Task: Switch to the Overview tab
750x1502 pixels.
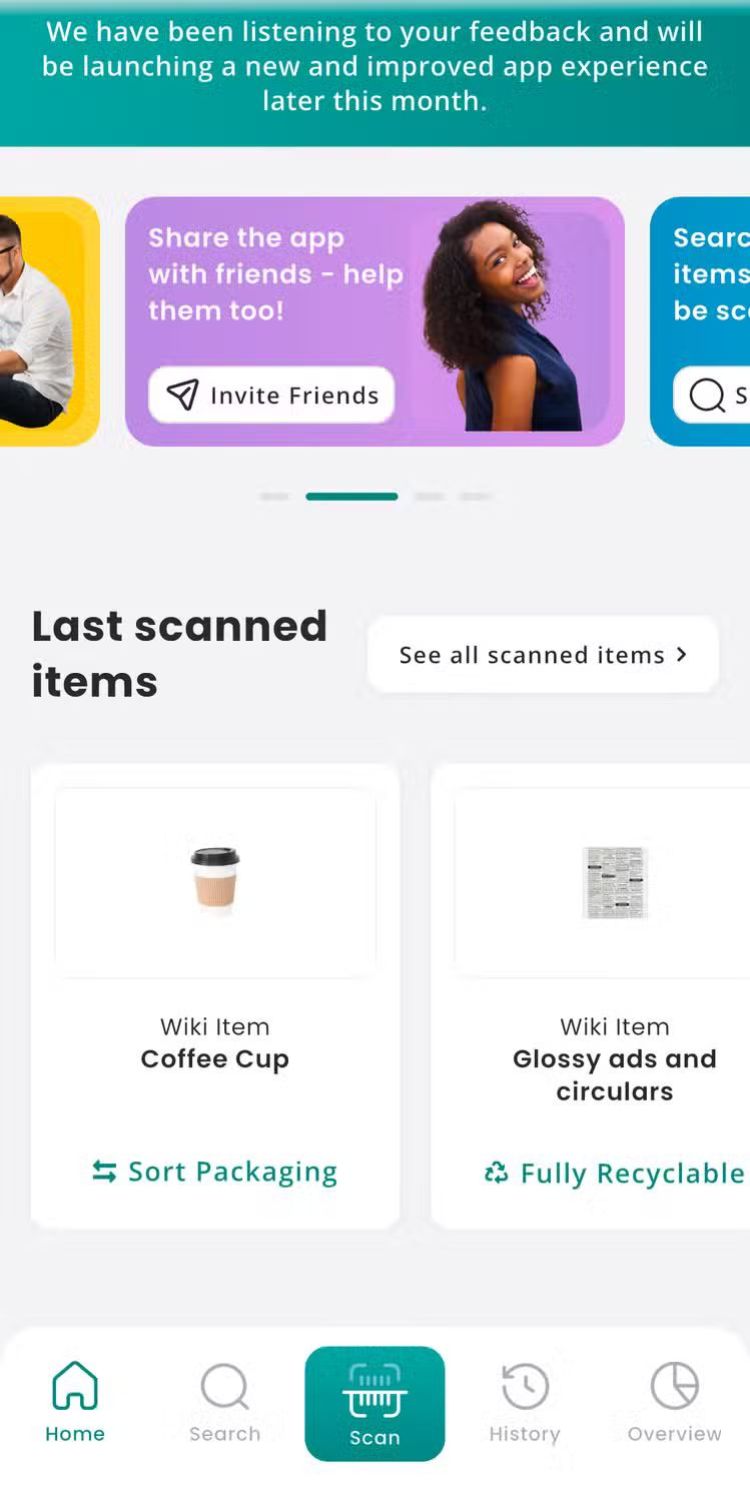Action: (674, 1402)
